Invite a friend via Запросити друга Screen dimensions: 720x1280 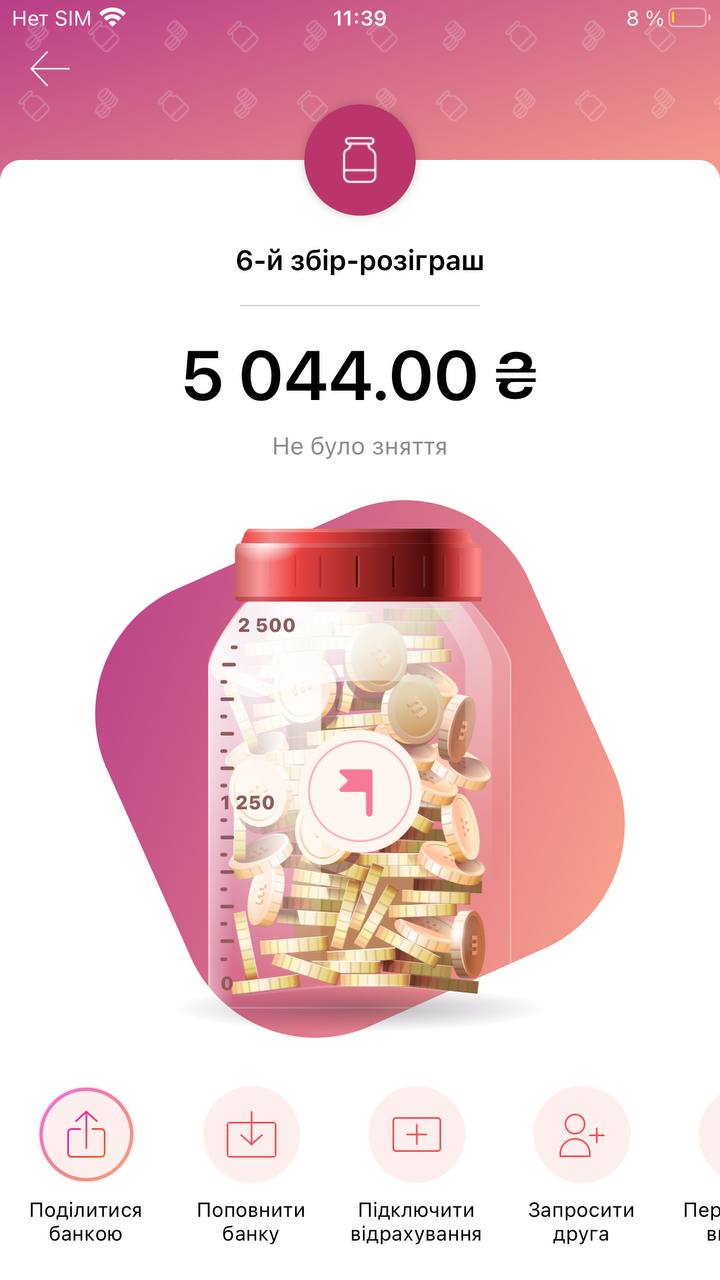(x=581, y=1135)
